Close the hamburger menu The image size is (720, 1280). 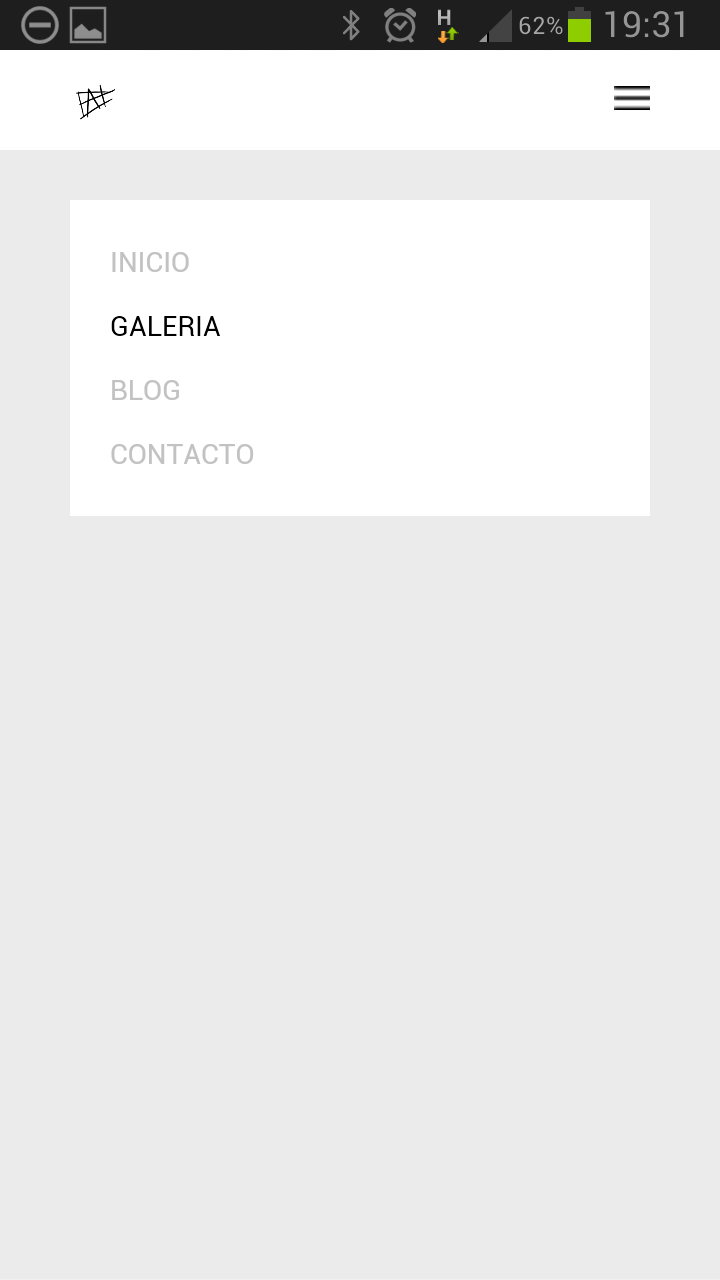[x=632, y=98]
